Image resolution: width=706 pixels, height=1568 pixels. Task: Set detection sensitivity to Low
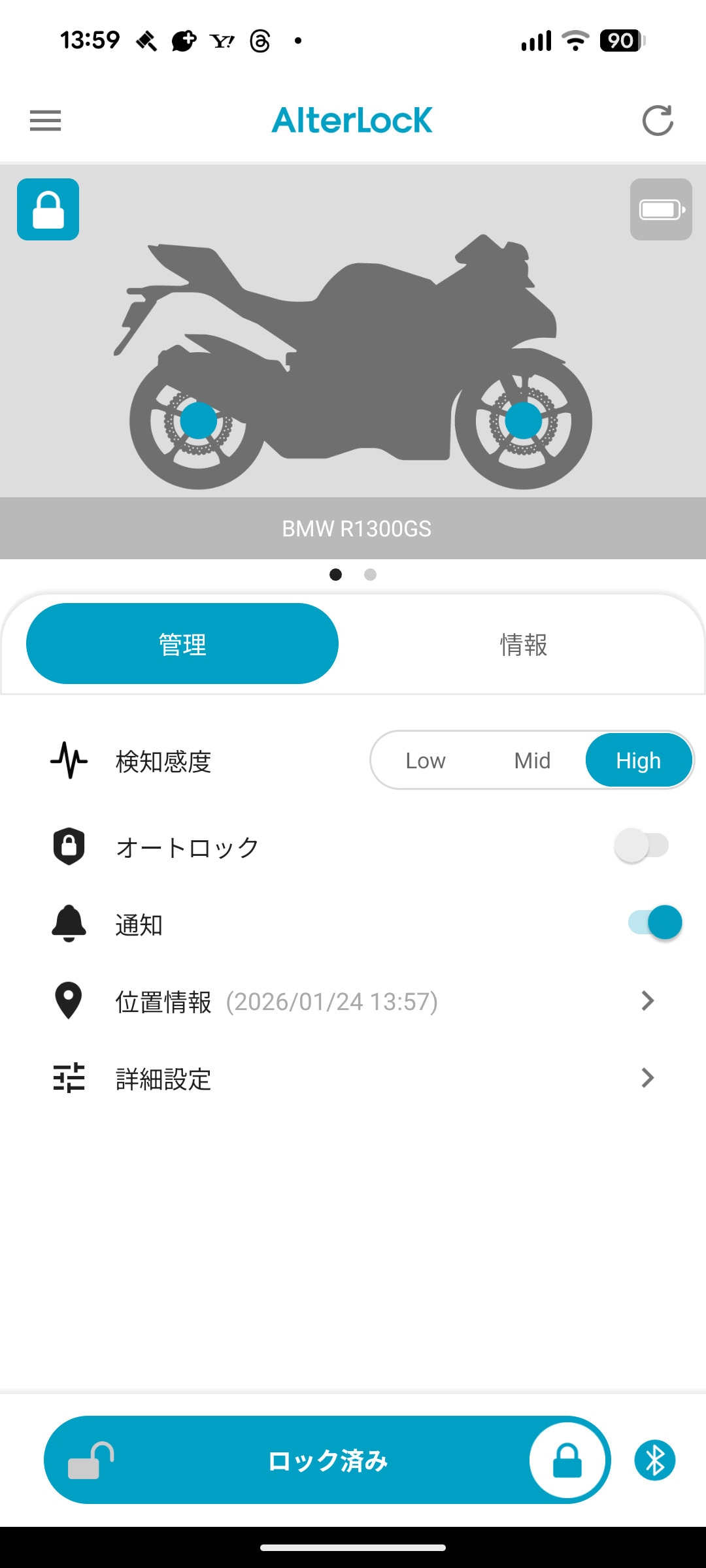click(426, 760)
